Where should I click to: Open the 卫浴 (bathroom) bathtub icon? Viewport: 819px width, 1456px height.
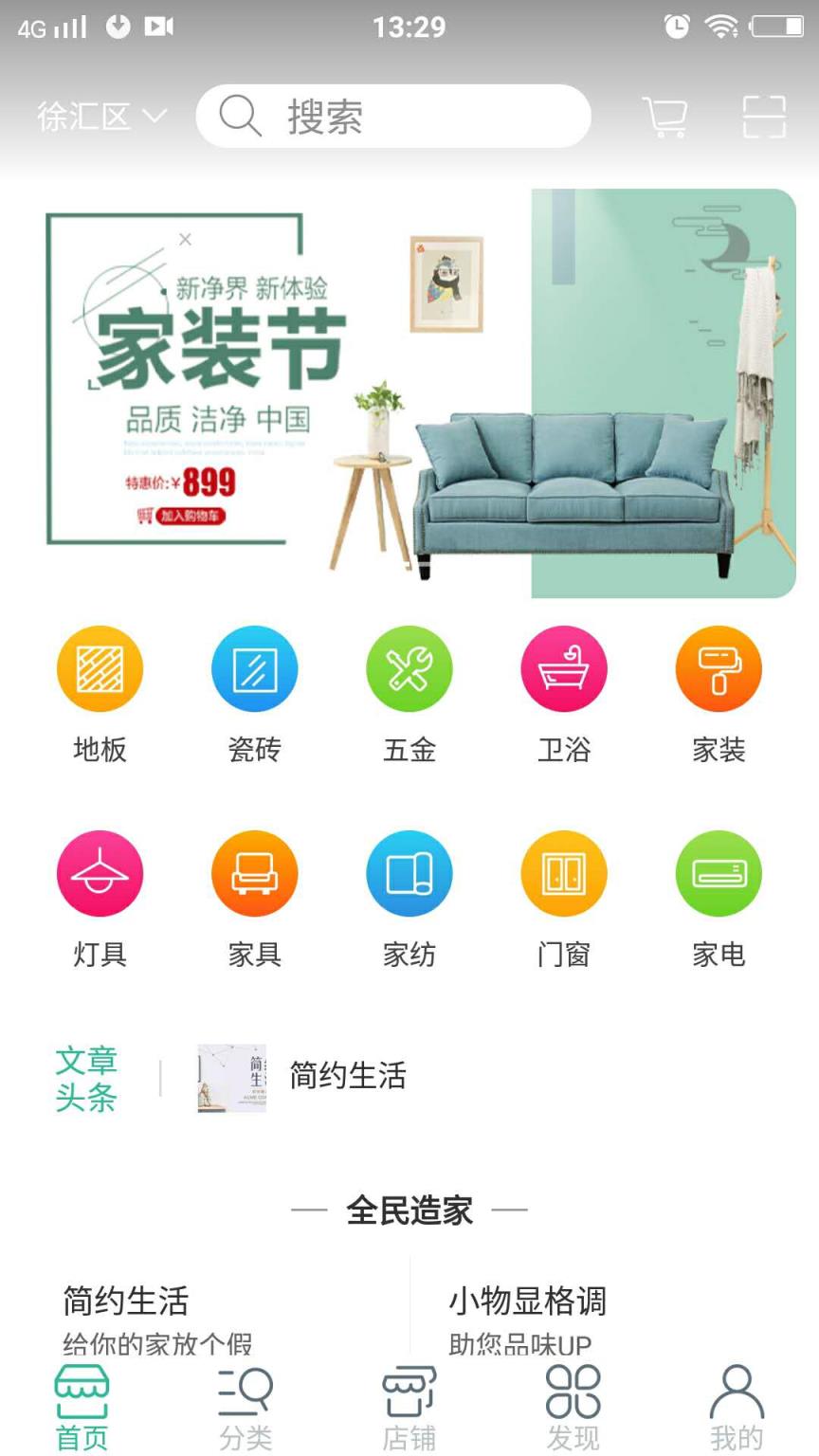point(564,668)
